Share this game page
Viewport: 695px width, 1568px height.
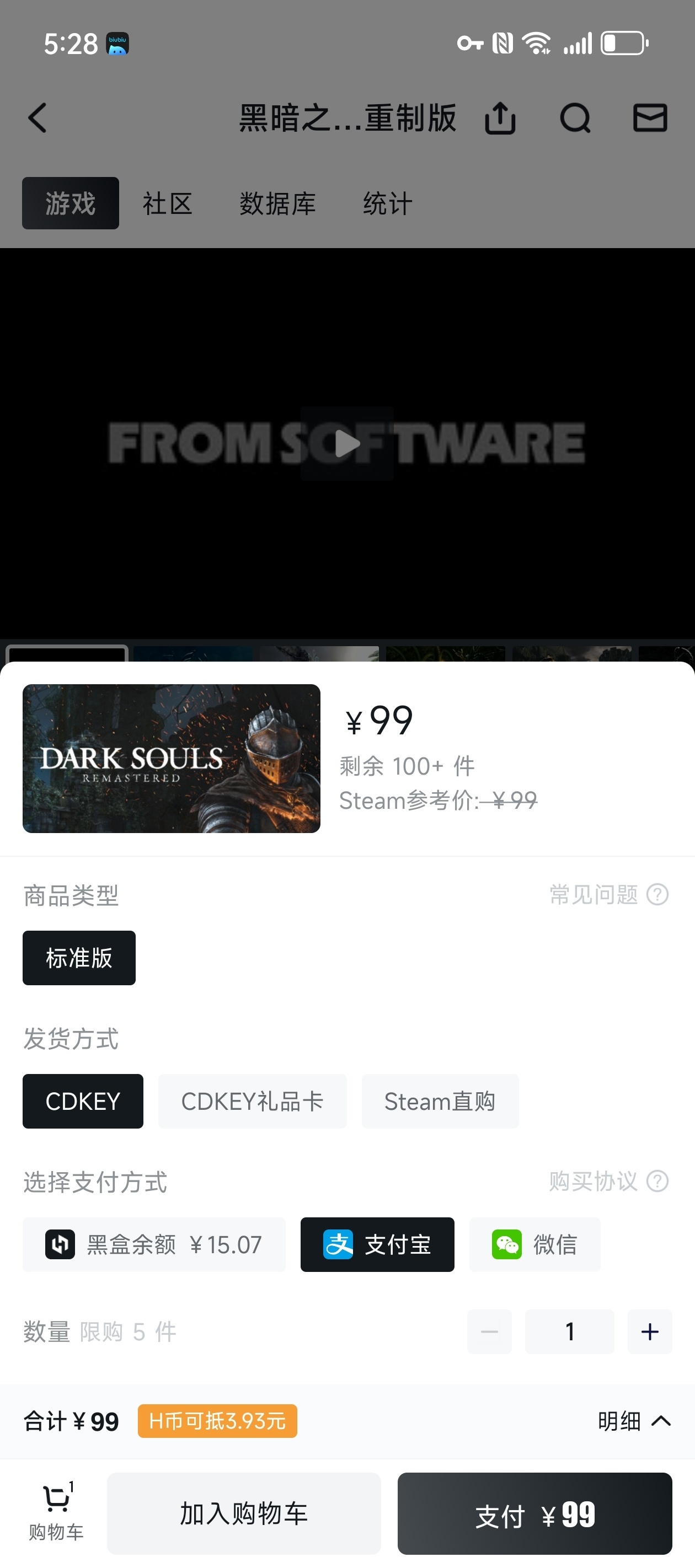point(500,117)
